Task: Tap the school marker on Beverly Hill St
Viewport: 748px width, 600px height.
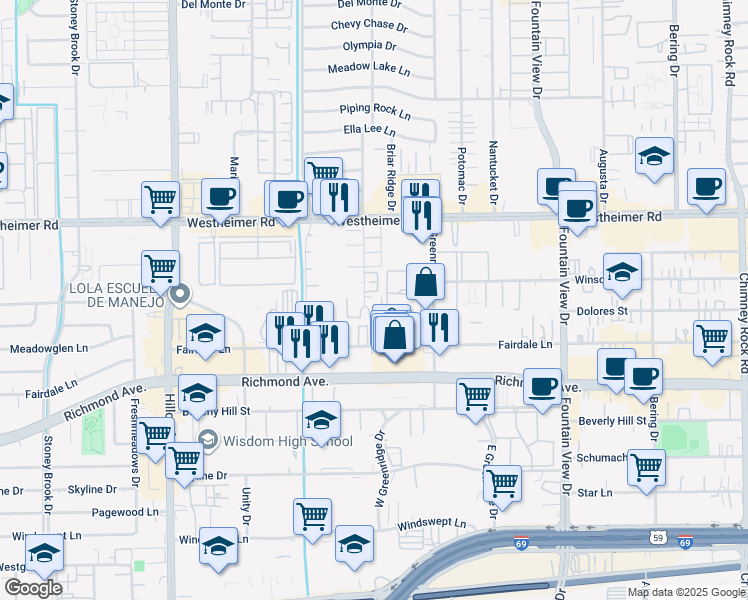Action: pyautogui.click(x=197, y=392)
